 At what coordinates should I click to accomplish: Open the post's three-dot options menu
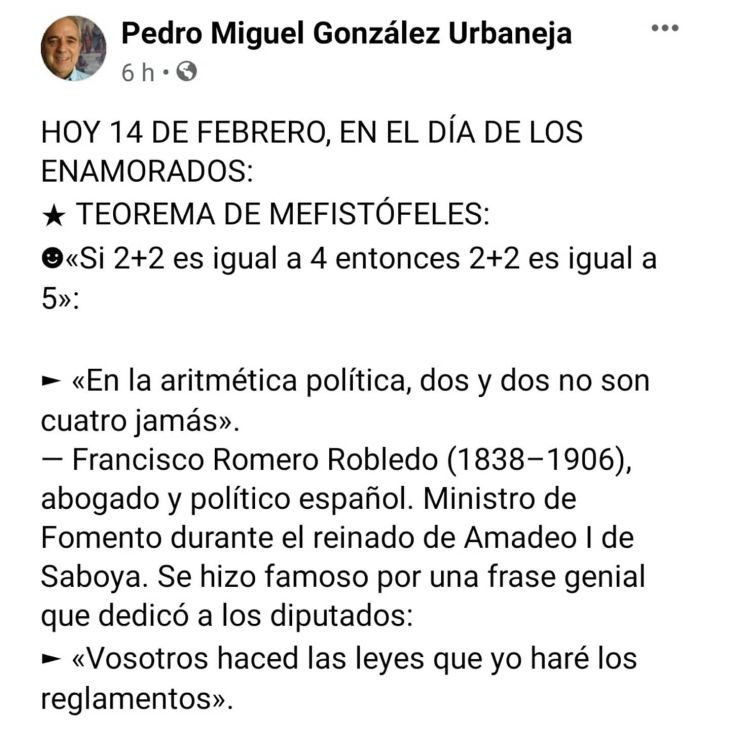[x=664, y=30]
